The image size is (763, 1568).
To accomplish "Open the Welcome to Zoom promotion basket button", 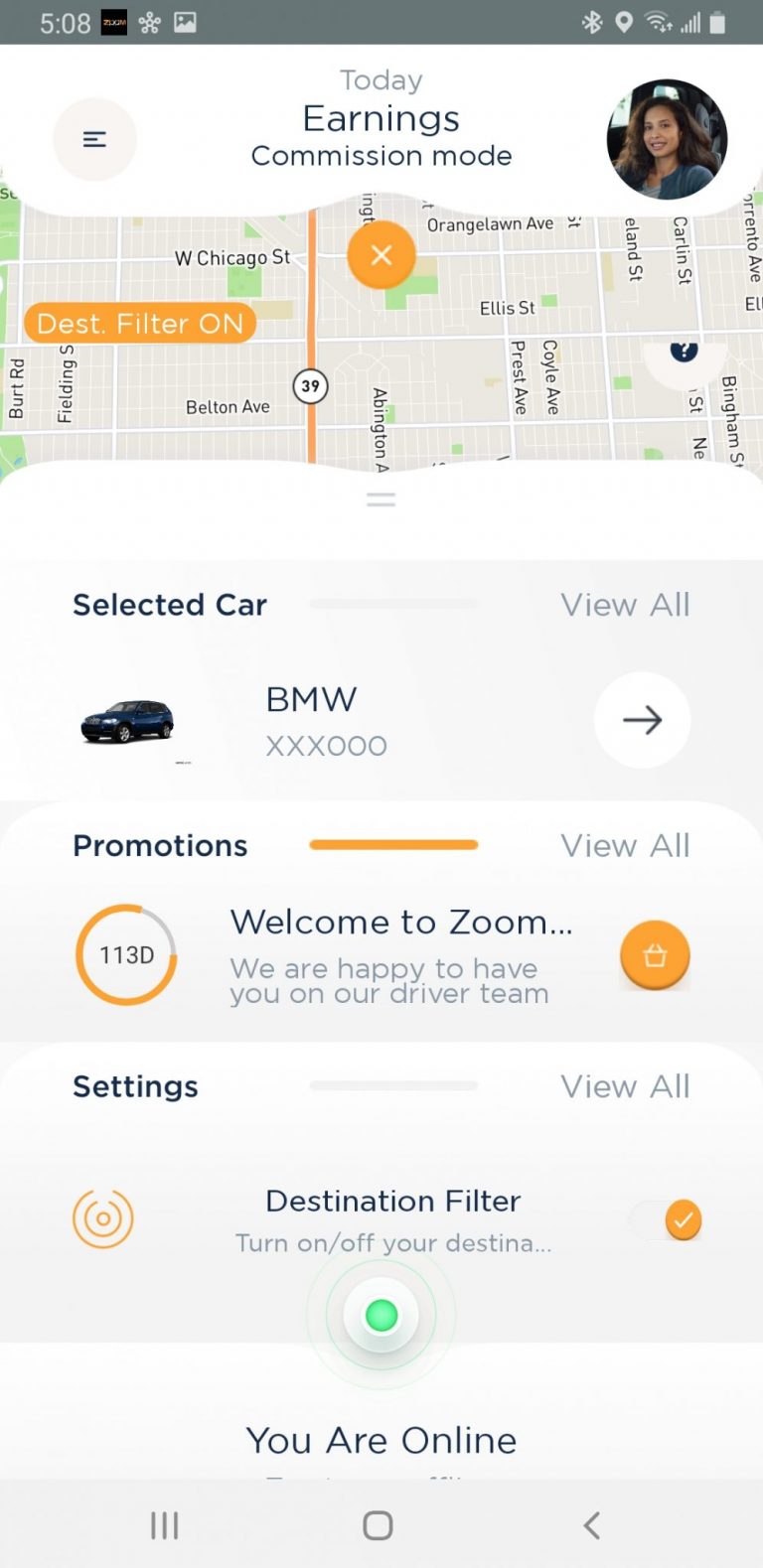I will pos(655,955).
